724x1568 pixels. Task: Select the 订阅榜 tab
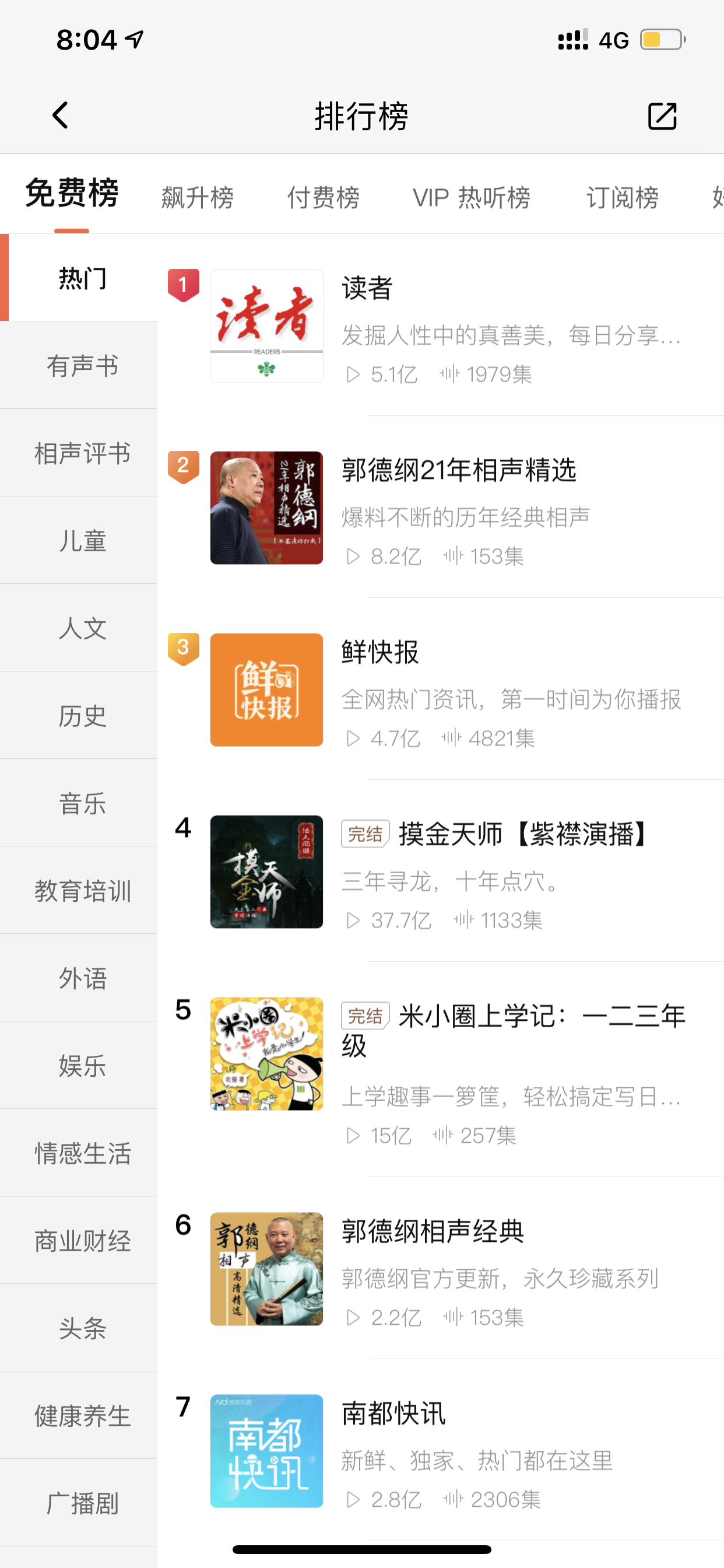click(x=623, y=197)
